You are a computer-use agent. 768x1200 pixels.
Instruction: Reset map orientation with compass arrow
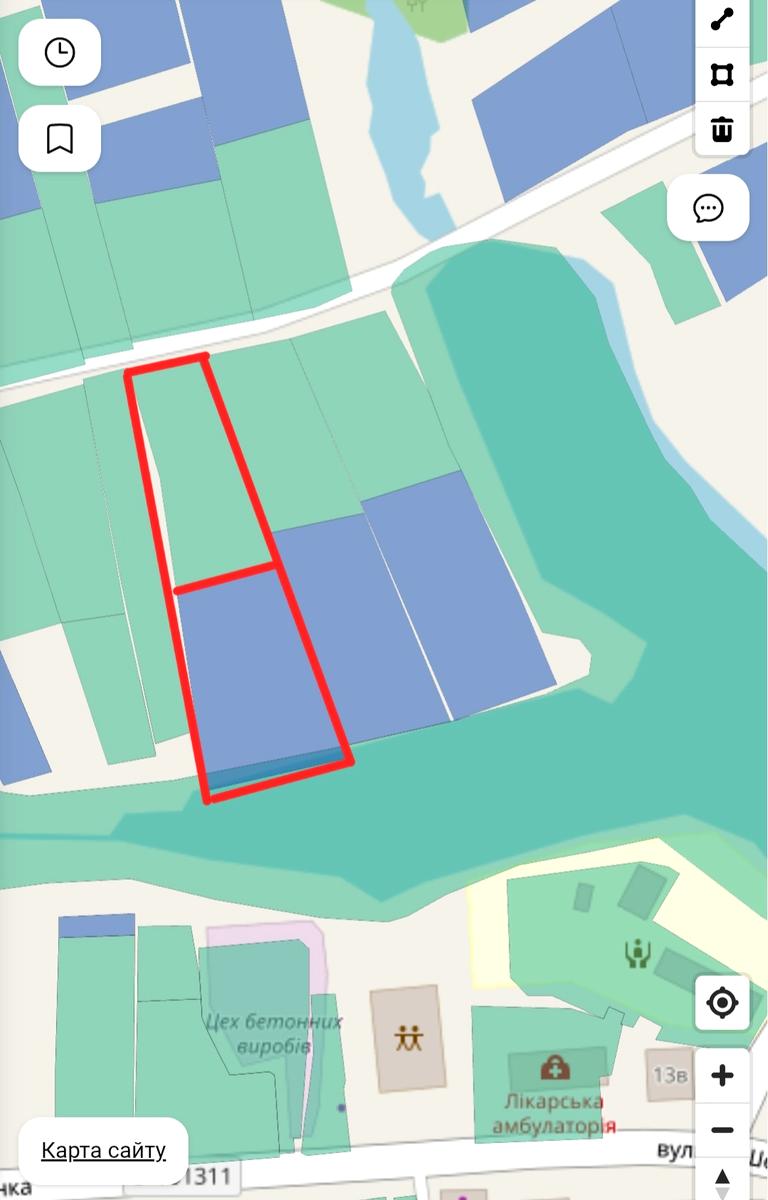click(x=722, y=1180)
